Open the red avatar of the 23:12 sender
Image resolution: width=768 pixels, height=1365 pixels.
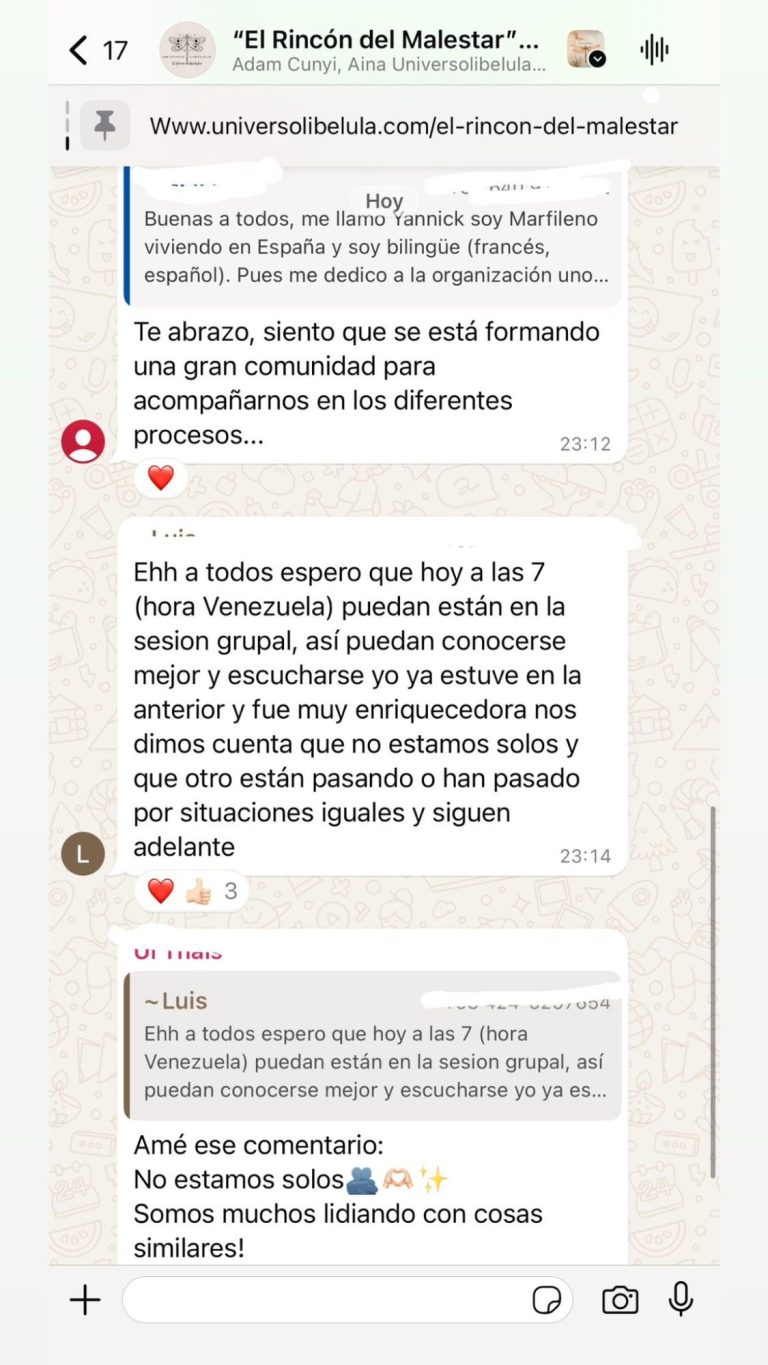pos(83,441)
